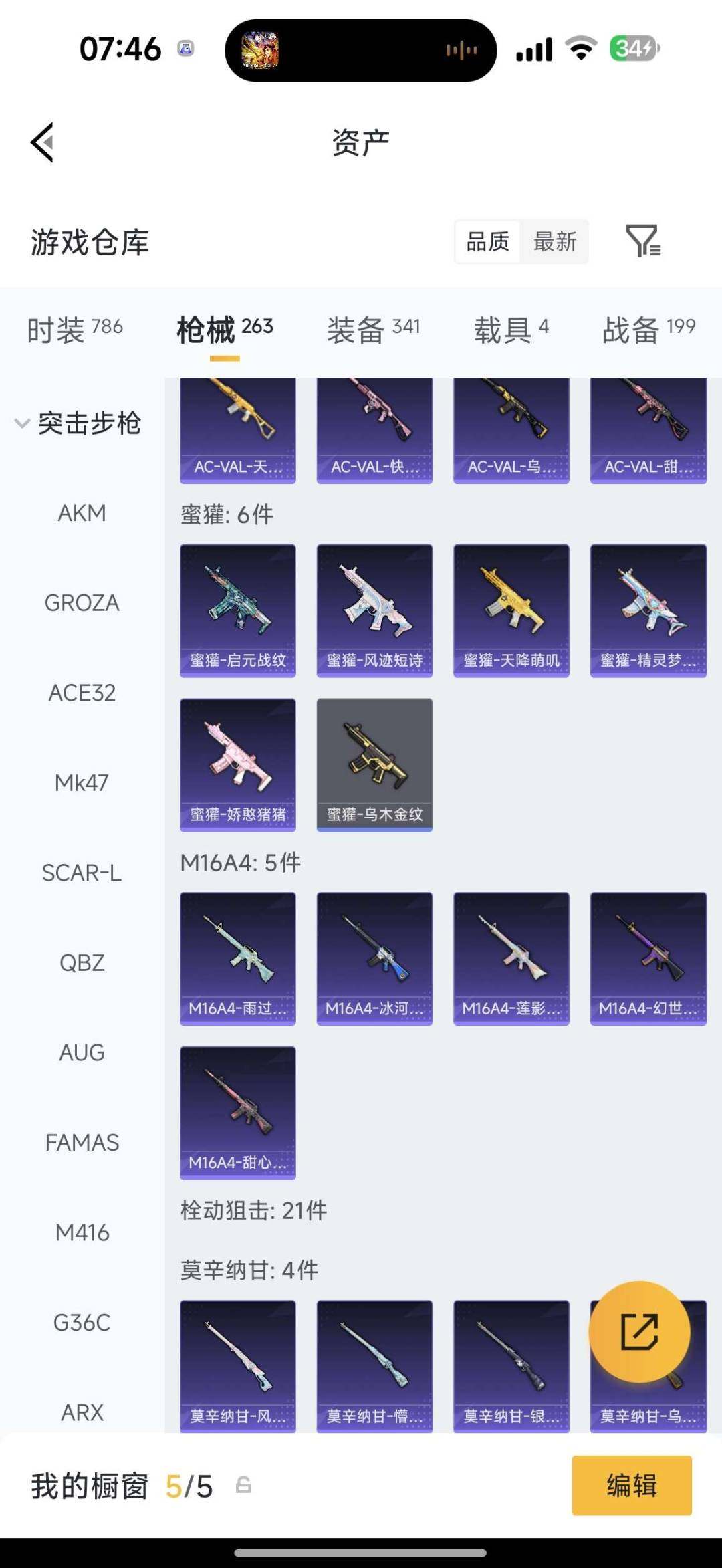Go back from the 资产 page
722x1568 pixels.
(x=42, y=142)
